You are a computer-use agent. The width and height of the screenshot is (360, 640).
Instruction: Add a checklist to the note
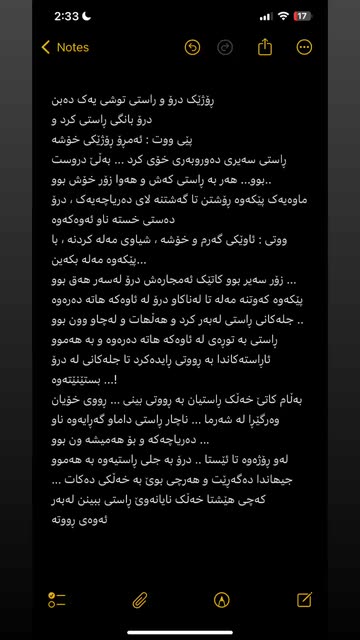tap(57, 600)
